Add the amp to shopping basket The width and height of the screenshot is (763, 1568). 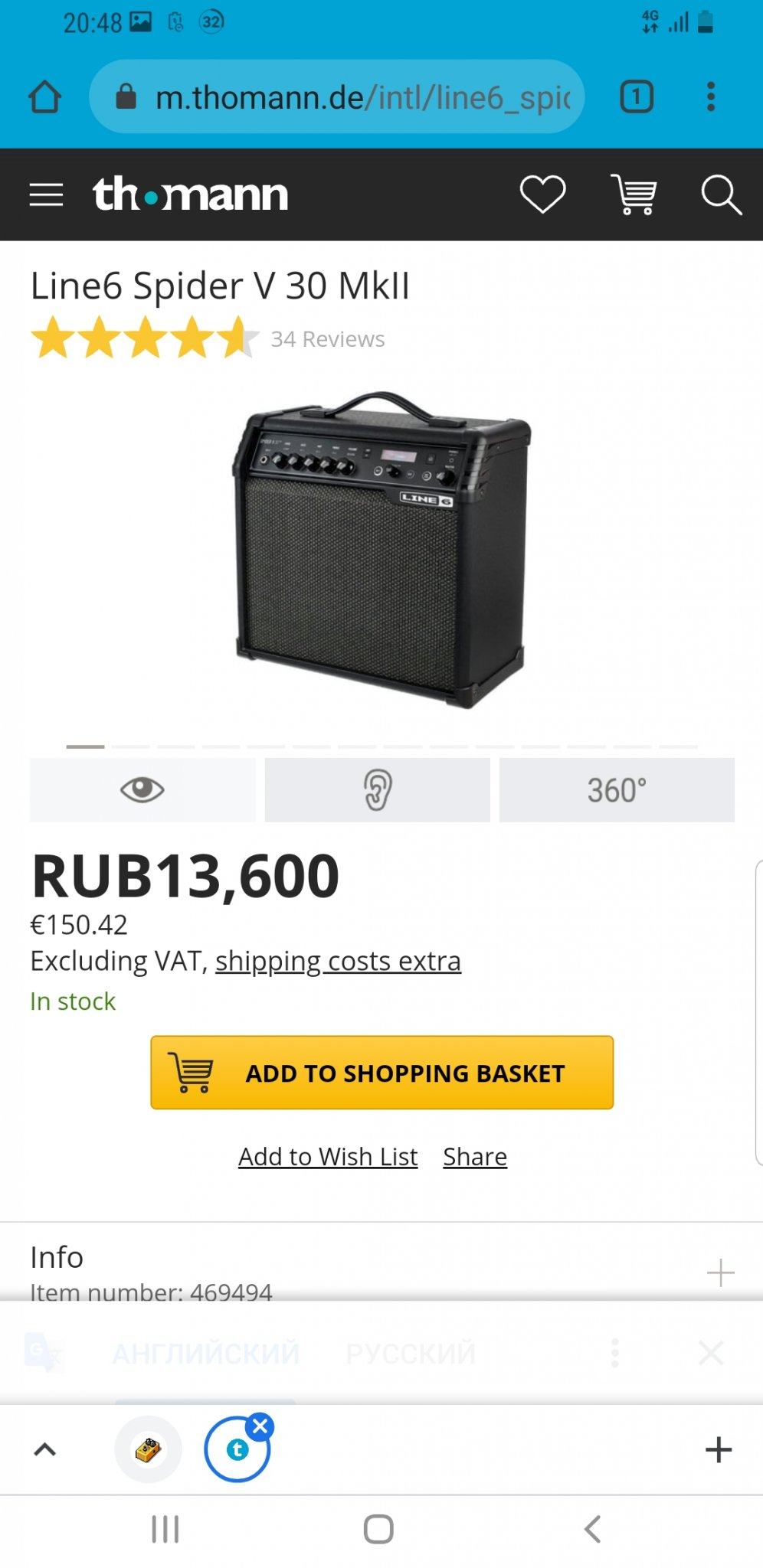coord(381,1072)
